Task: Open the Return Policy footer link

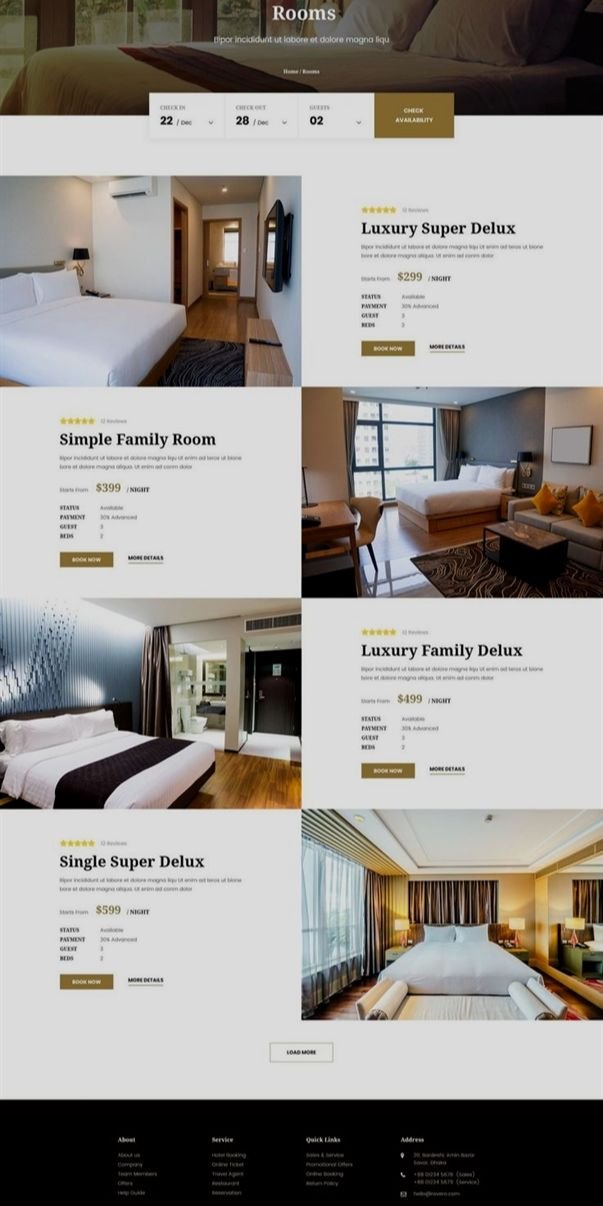Action: (x=321, y=1183)
